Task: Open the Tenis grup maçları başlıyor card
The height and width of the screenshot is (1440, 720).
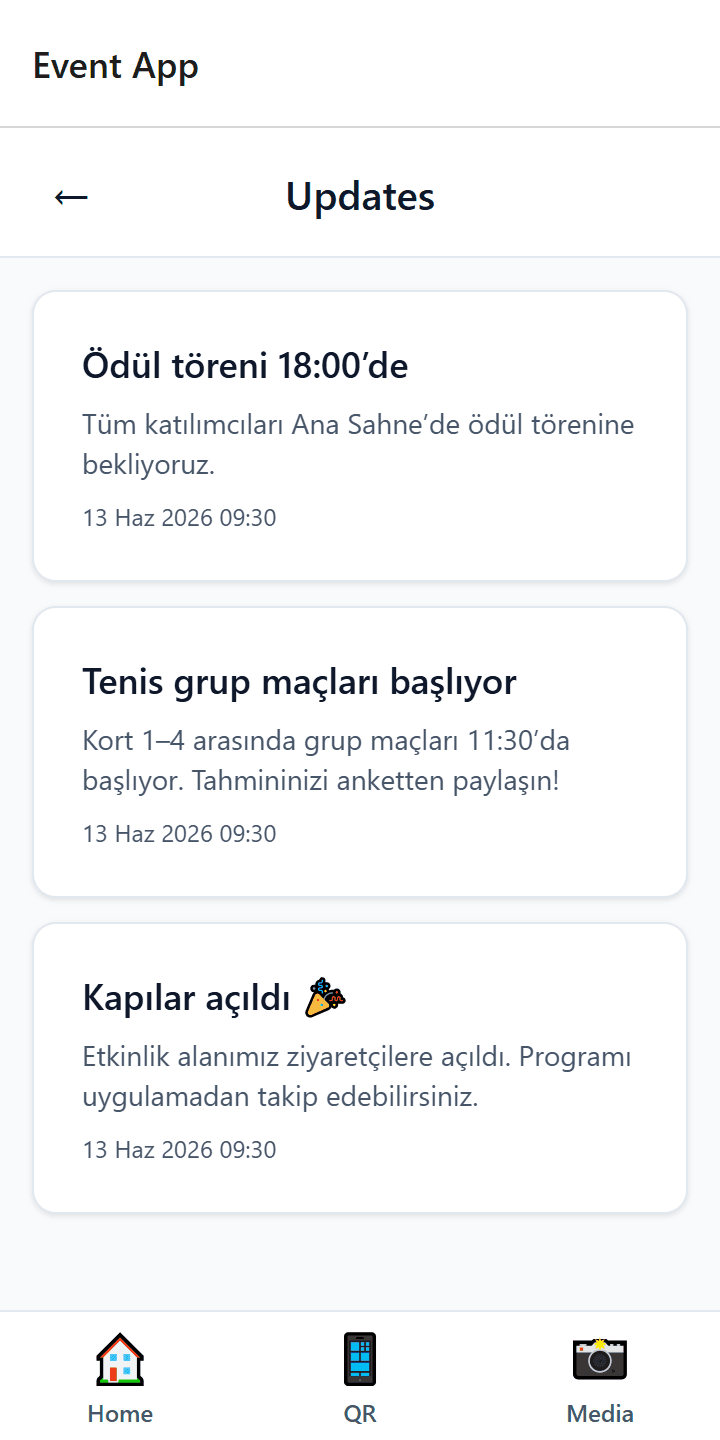Action: tap(360, 752)
